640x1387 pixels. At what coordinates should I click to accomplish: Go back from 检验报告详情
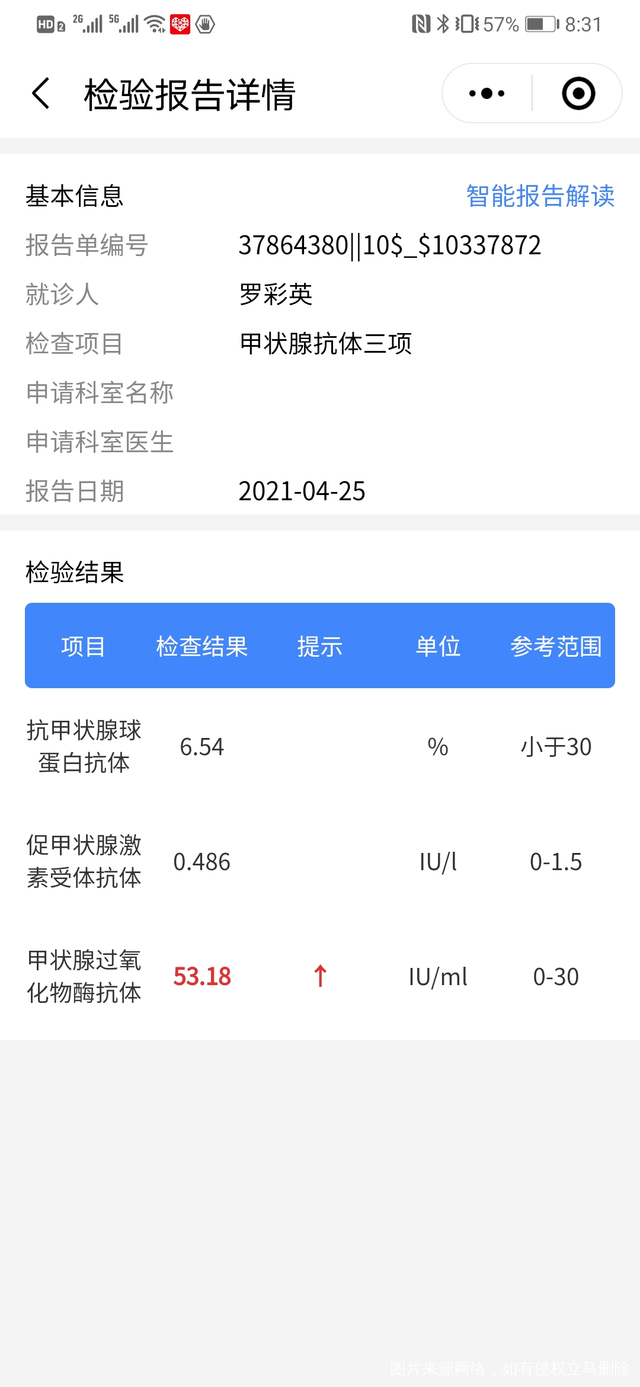point(41,94)
